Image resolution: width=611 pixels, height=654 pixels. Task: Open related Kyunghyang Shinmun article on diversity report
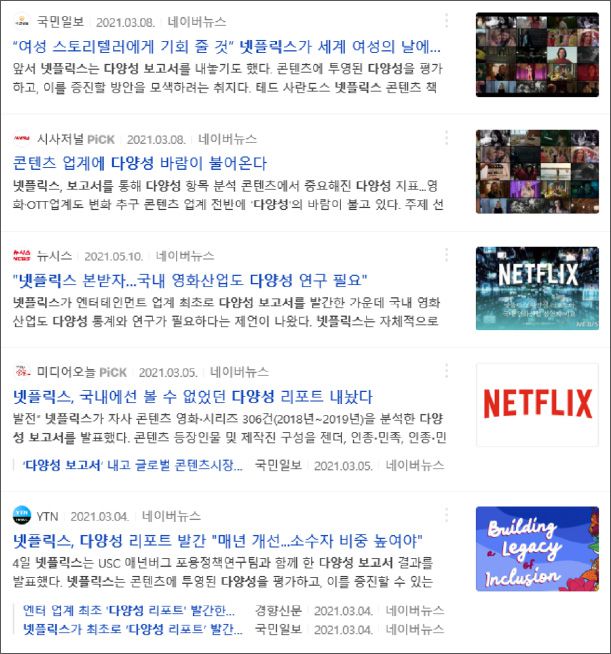pos(132,610)
